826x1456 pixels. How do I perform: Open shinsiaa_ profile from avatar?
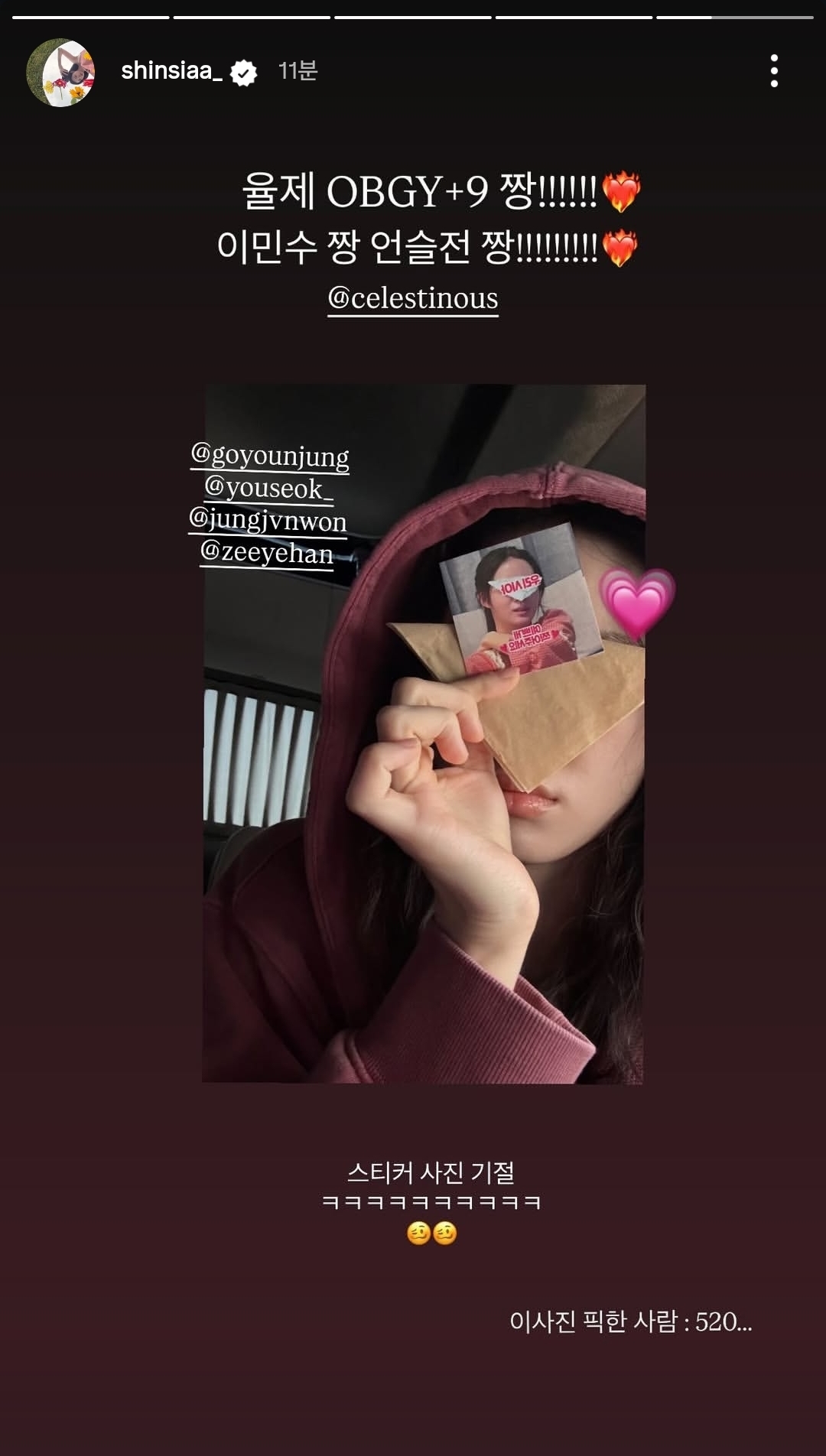tap(60, 73)
